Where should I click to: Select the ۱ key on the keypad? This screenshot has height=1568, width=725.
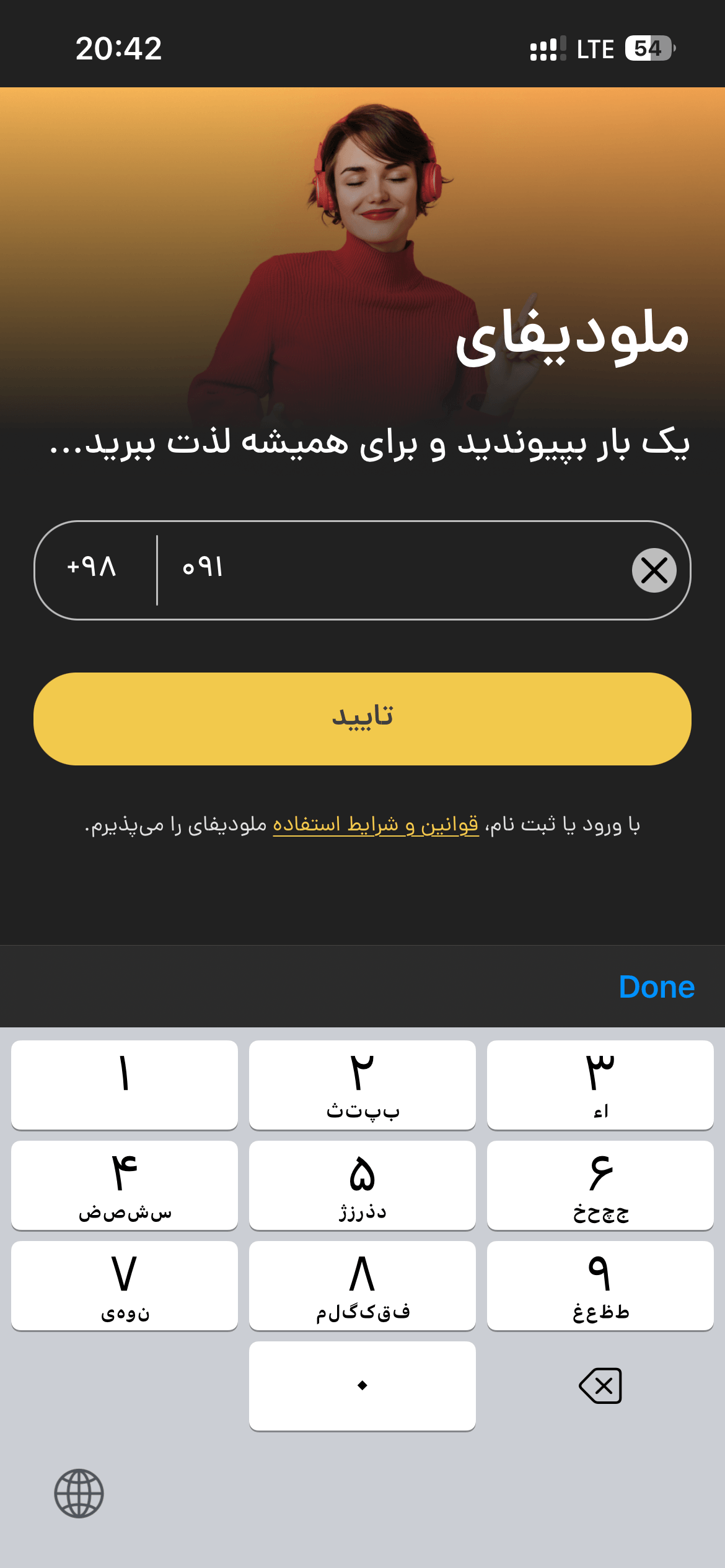[125, 1085]
